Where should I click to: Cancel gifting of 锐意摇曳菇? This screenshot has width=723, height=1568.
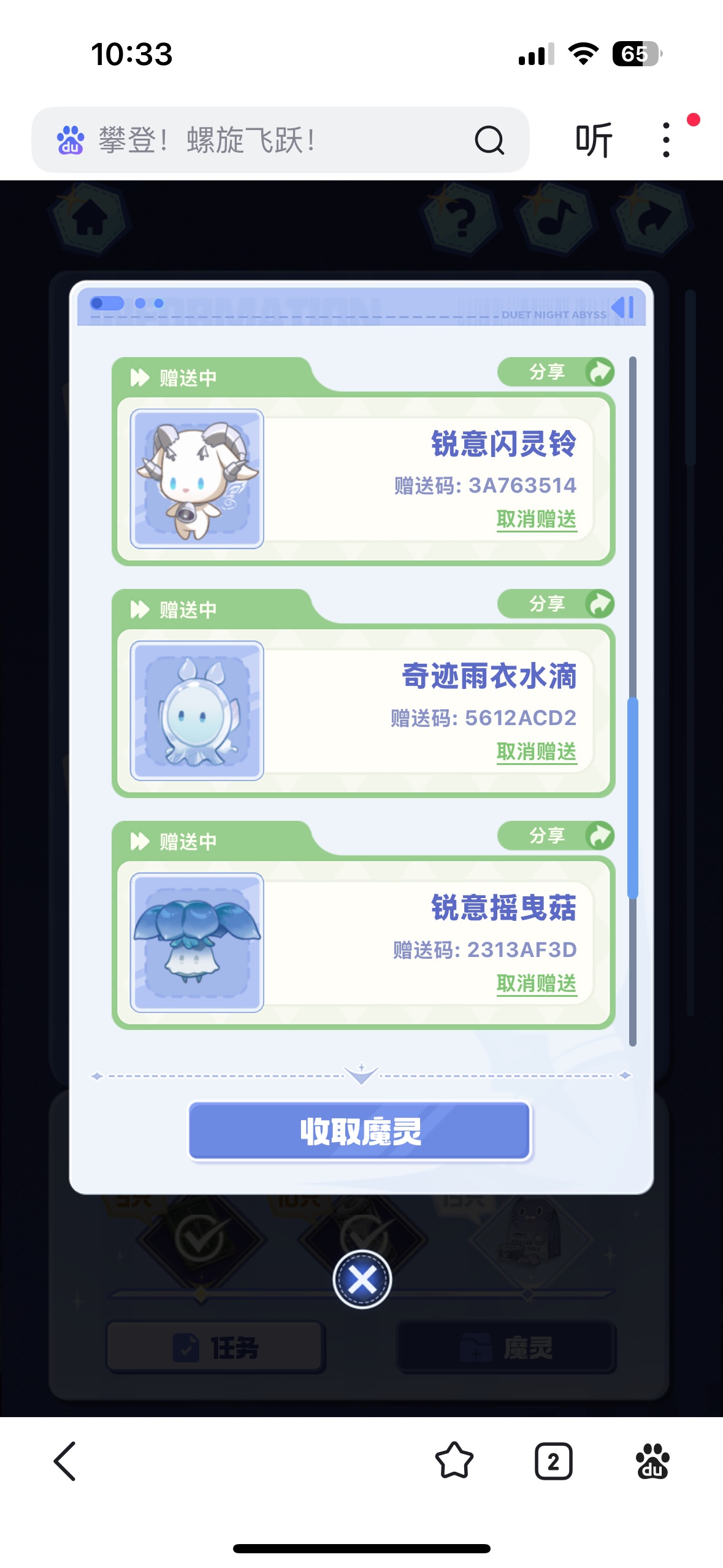537,983
